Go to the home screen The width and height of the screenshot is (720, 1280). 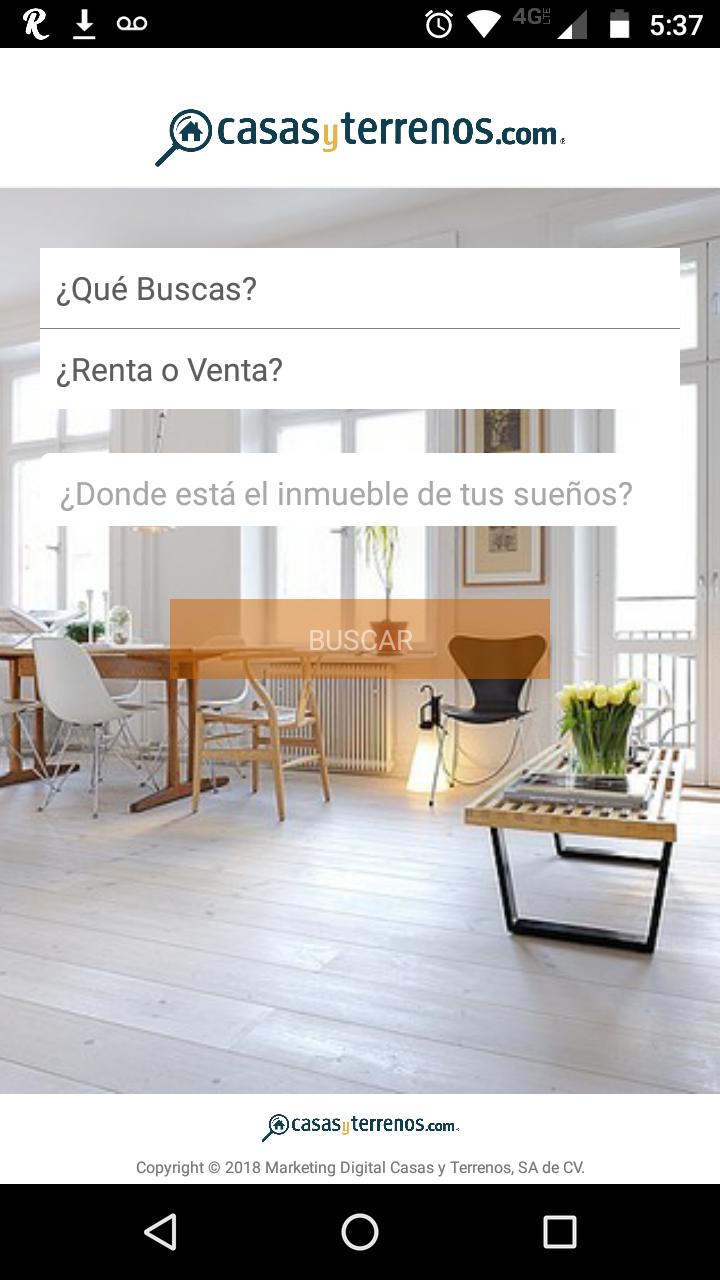(x=360, y=1232)
